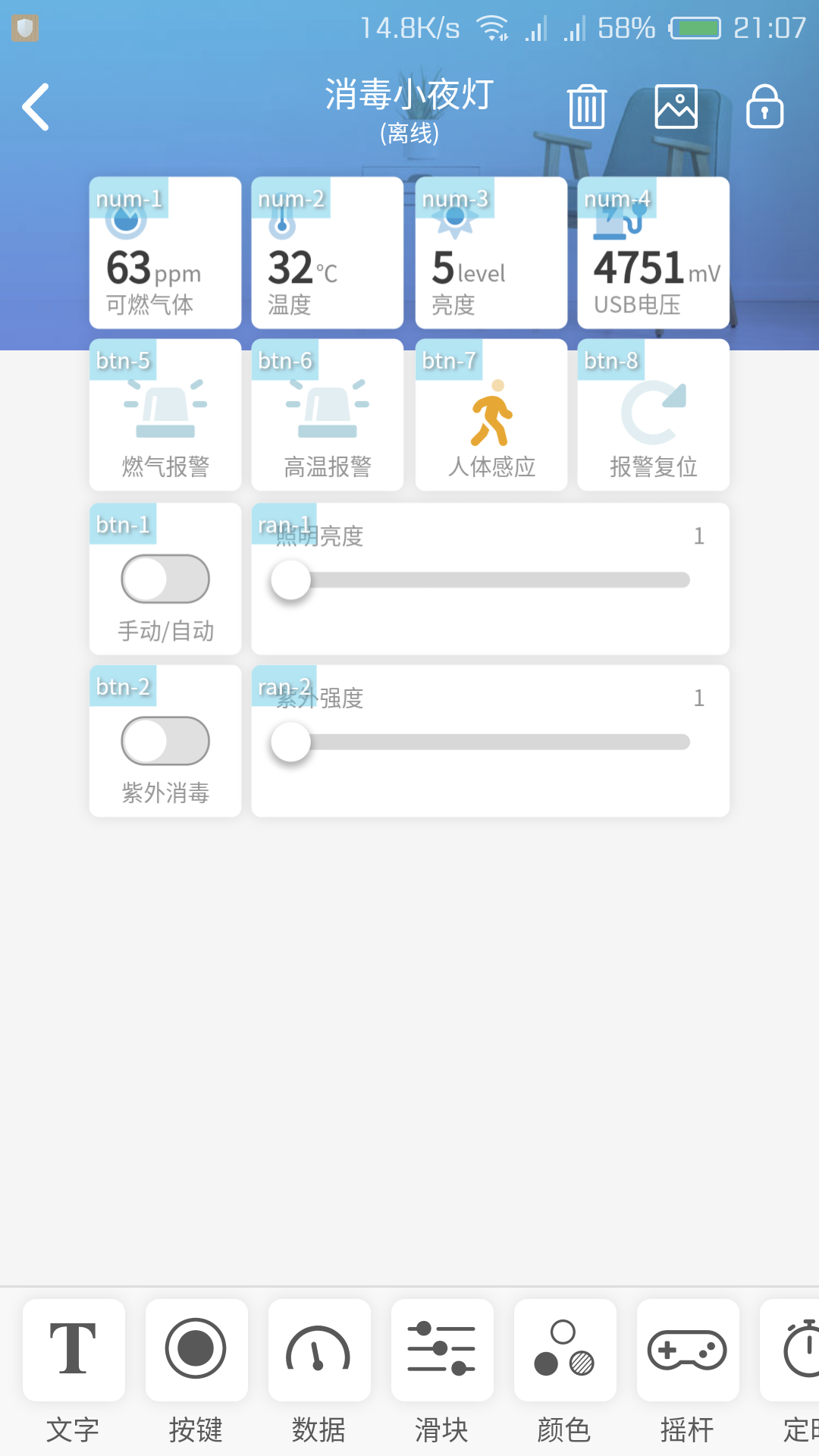Screen dimensions: 819x1456
Task: Tap the trash can delete icon
Action: tap(587, 107)
